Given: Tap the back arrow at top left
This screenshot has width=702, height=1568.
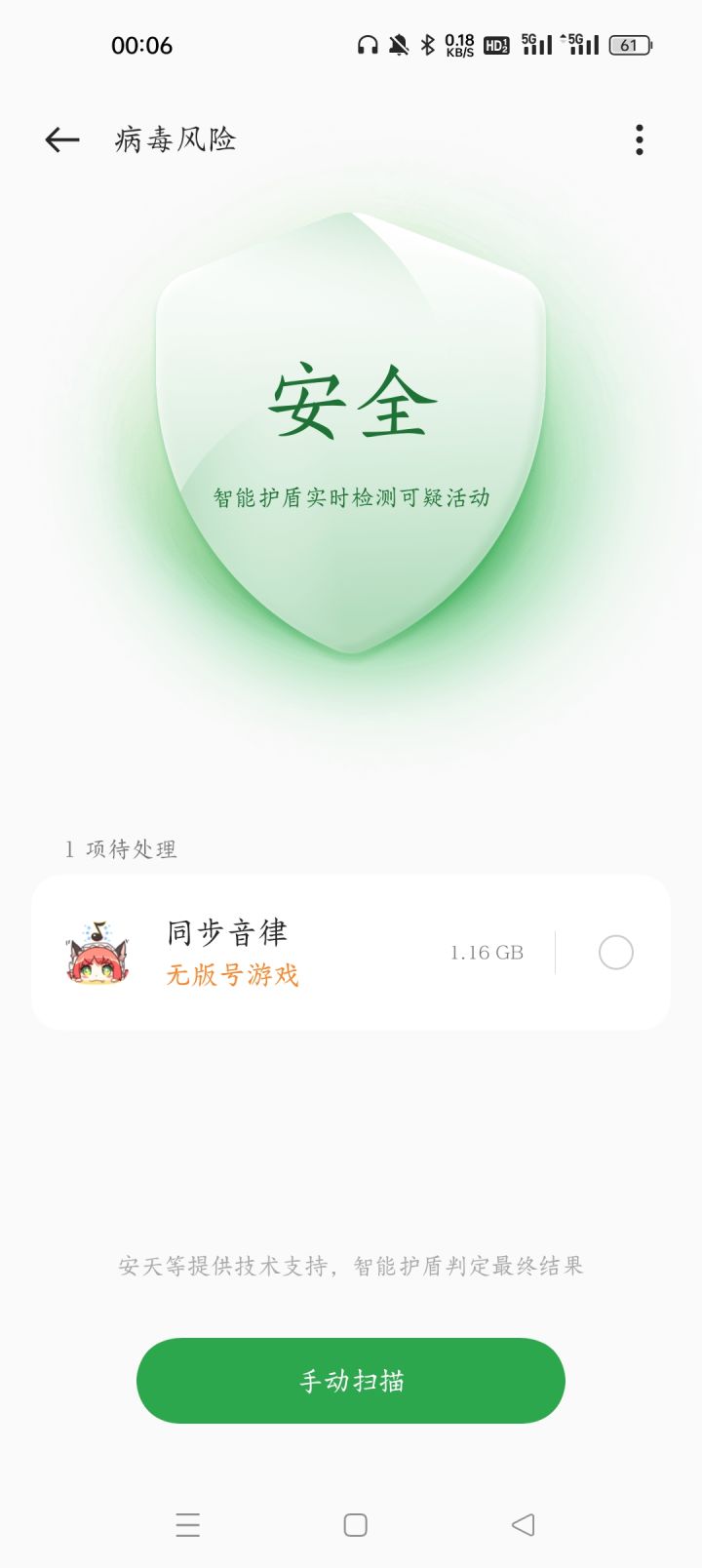Looking at the screenshot, I should [60, 138].
